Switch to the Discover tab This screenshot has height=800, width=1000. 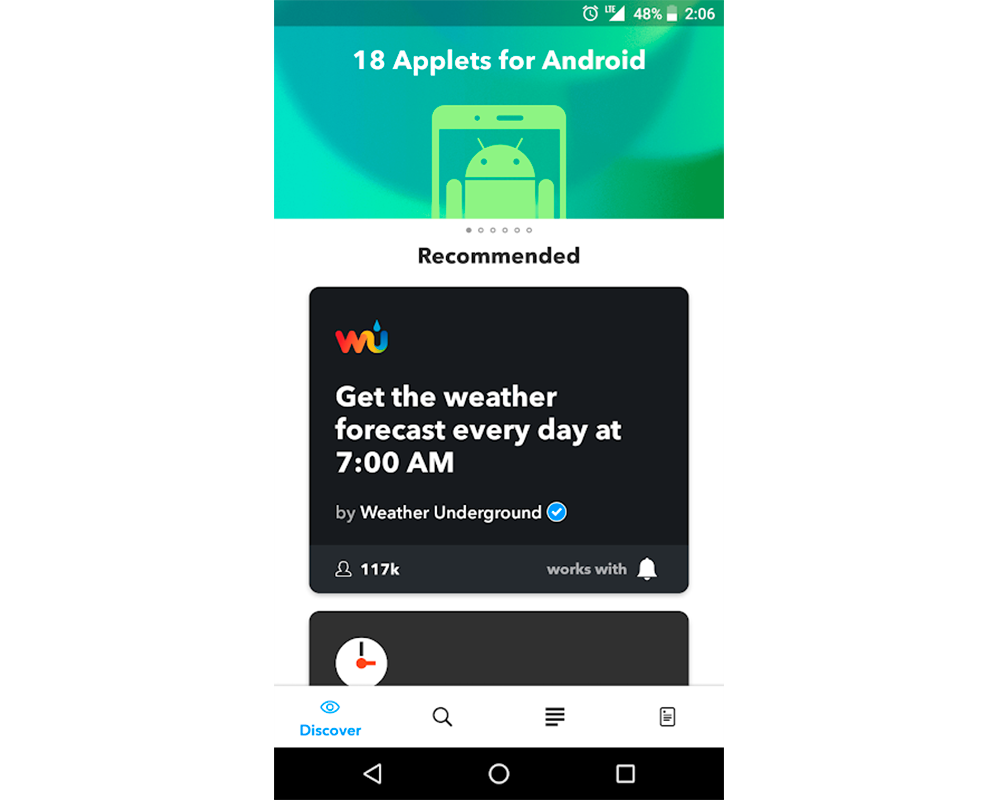(x=330, y=717)
